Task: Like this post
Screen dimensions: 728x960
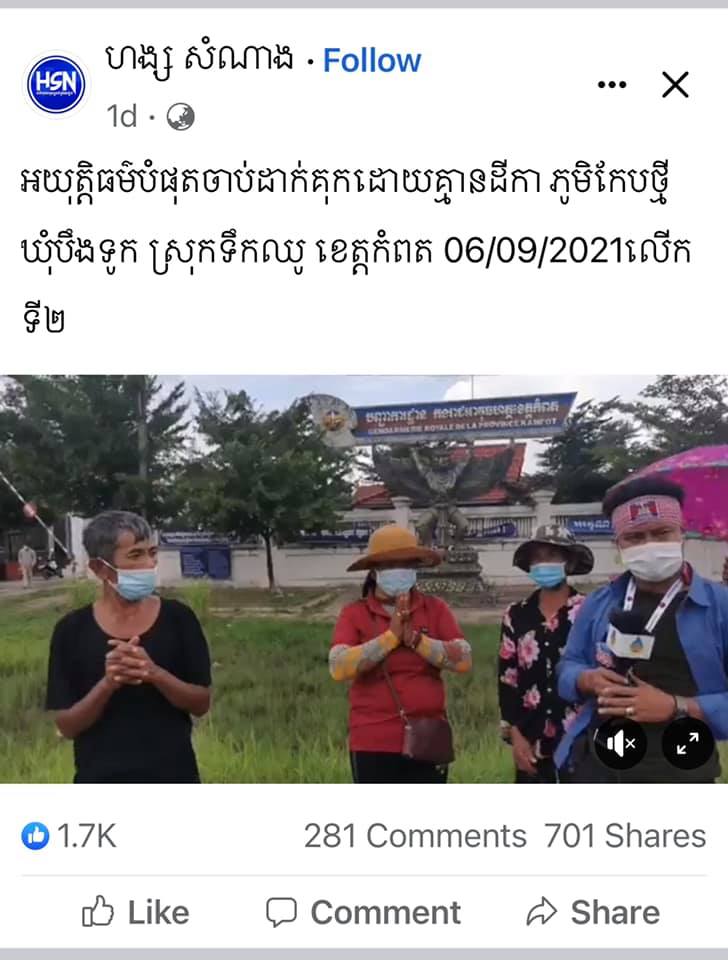Action: point(135,912)
